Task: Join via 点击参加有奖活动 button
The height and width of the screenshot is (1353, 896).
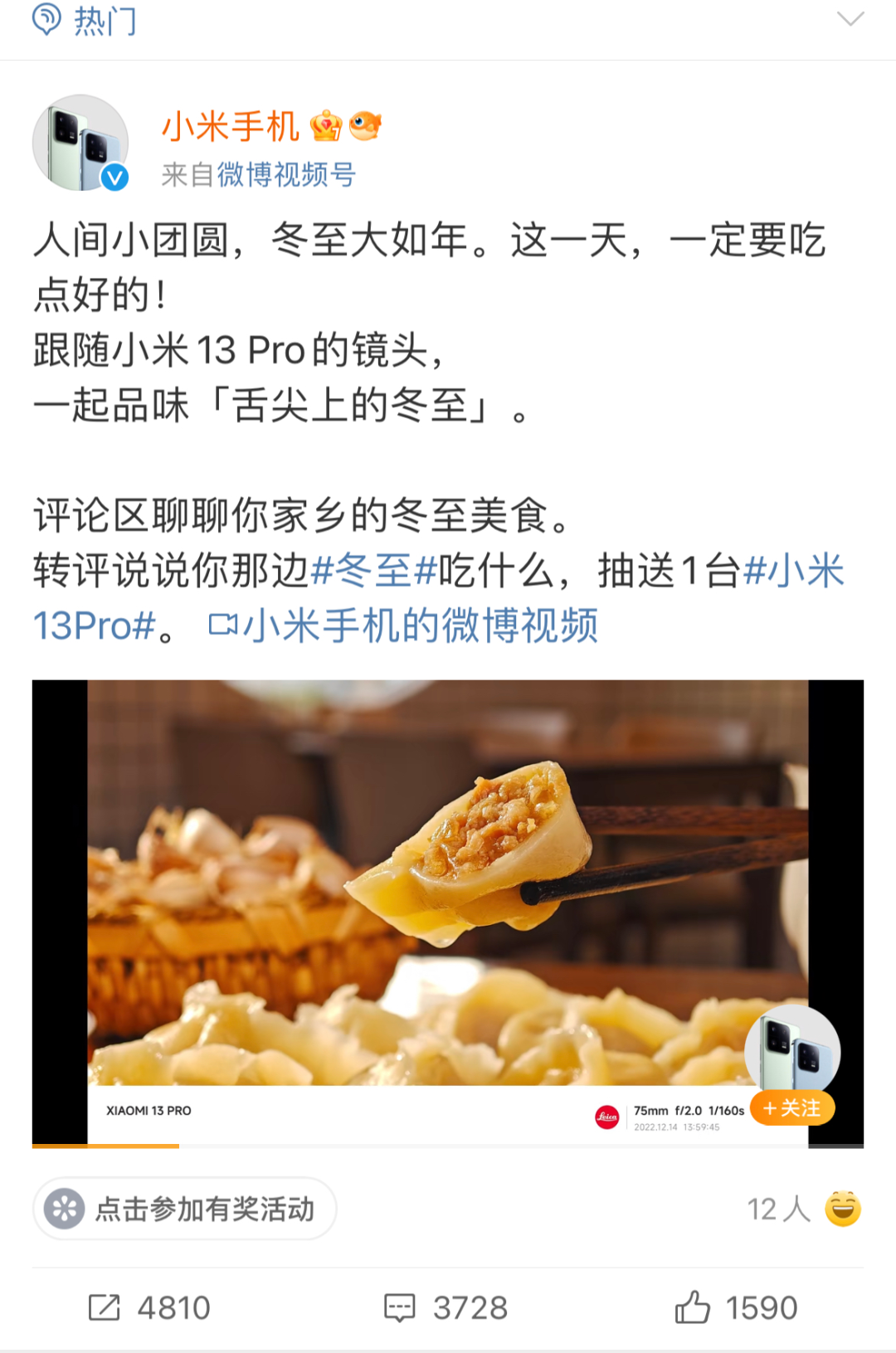Action: 185,1209
